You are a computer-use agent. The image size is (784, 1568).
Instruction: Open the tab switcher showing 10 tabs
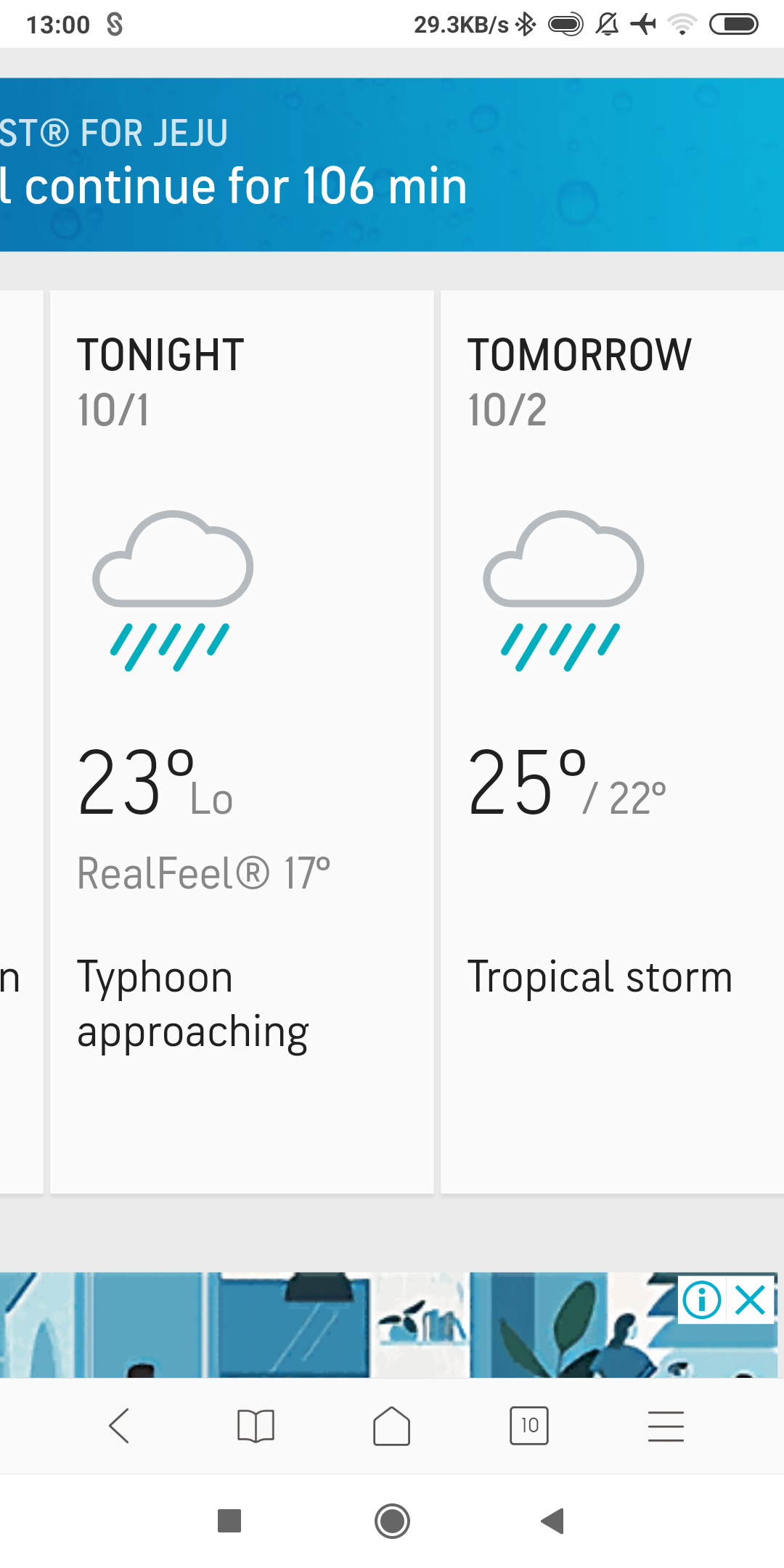(529, 1426)
